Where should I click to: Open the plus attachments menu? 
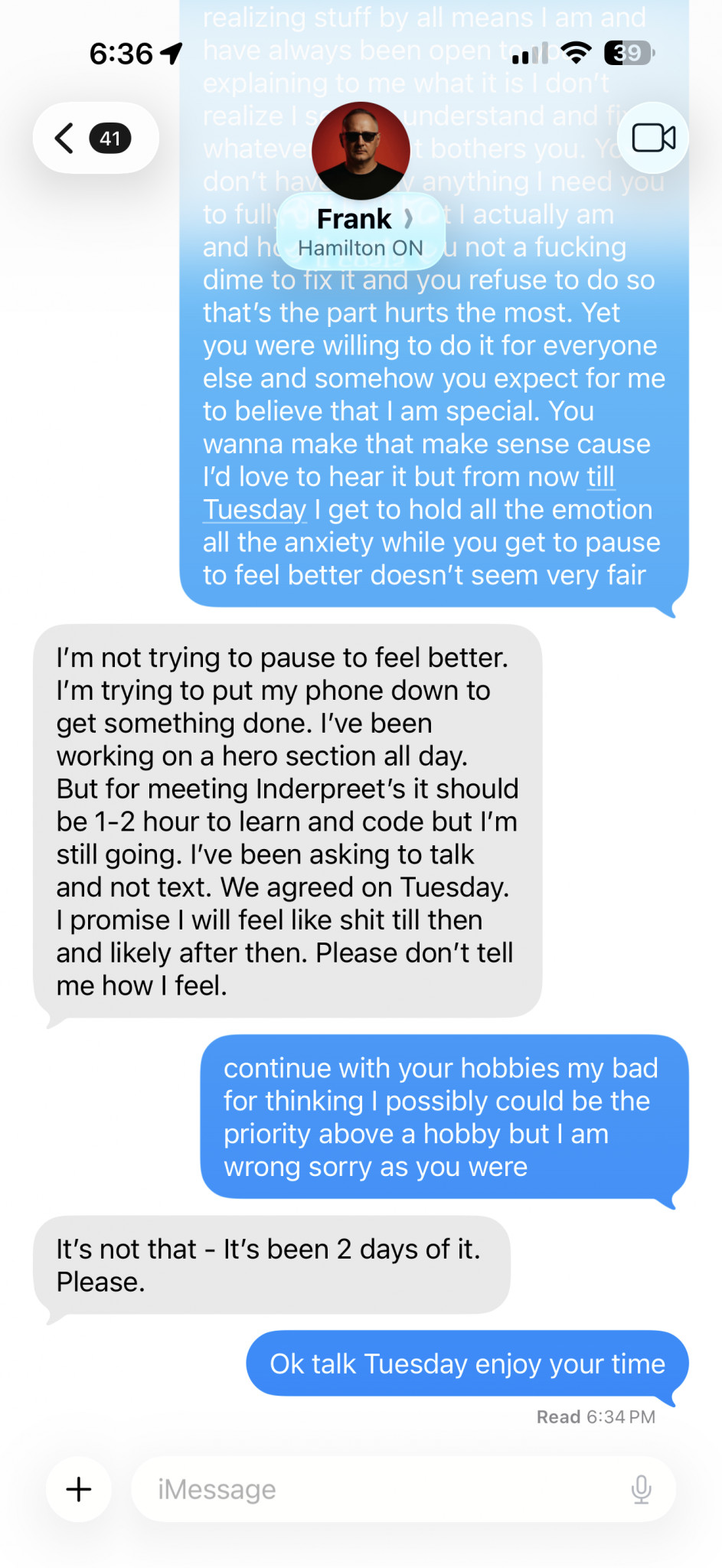pyautogui.click(x=79, y=1489)
